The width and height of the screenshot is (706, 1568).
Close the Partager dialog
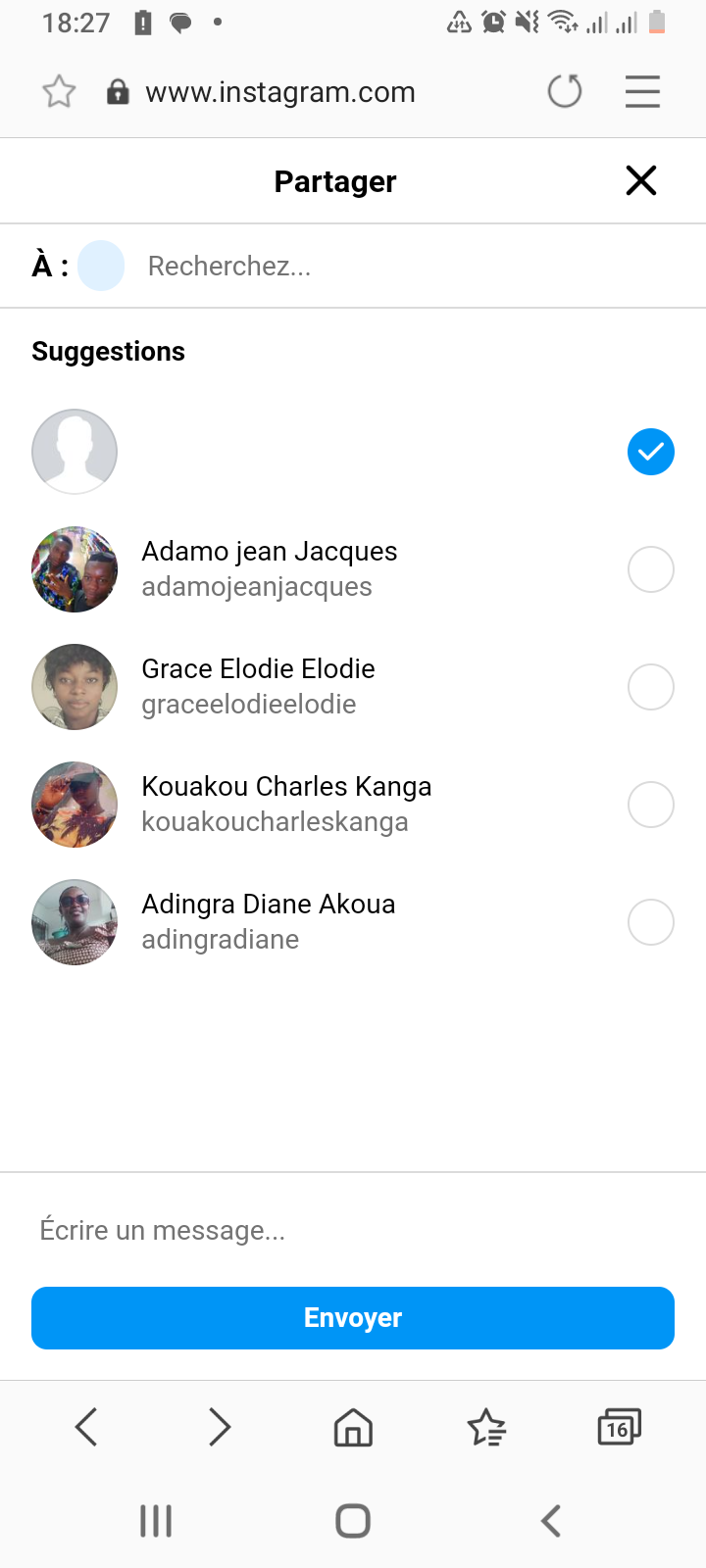click(640, 180)
